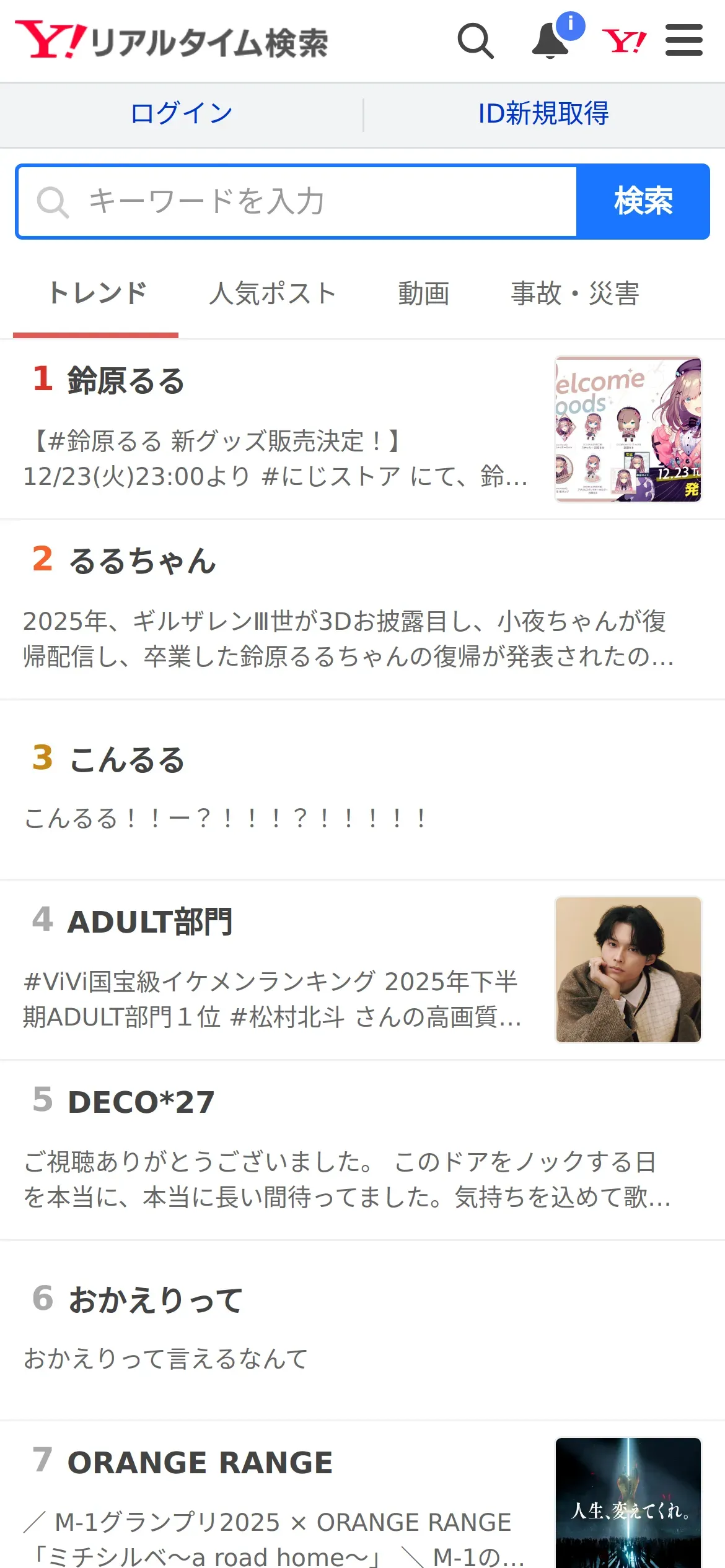Open trend #5 DECO*27

[x=362, y=1150]
